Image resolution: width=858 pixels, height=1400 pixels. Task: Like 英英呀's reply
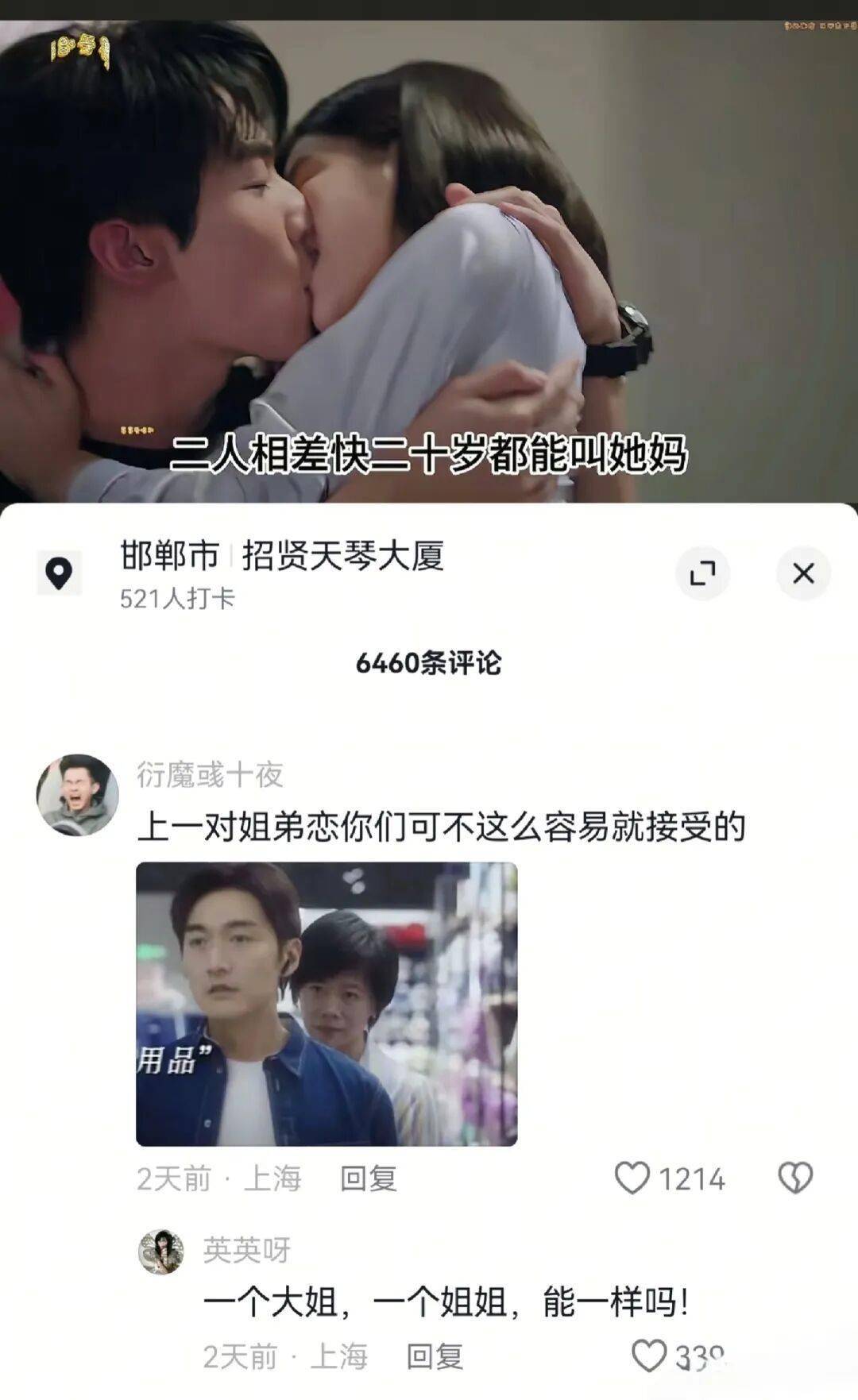(x=649, y=1356)
